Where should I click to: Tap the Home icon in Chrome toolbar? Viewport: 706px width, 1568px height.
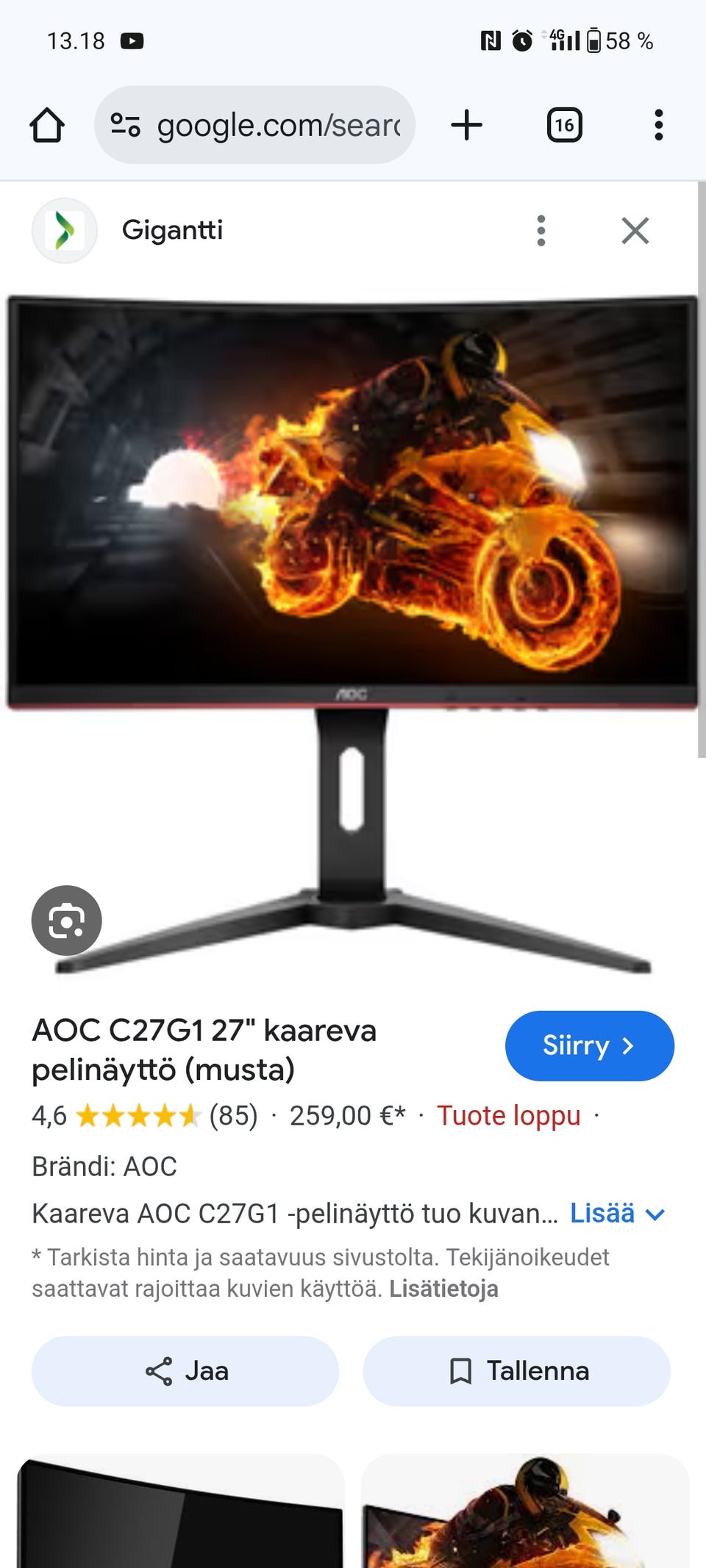[x=47, y=125]
